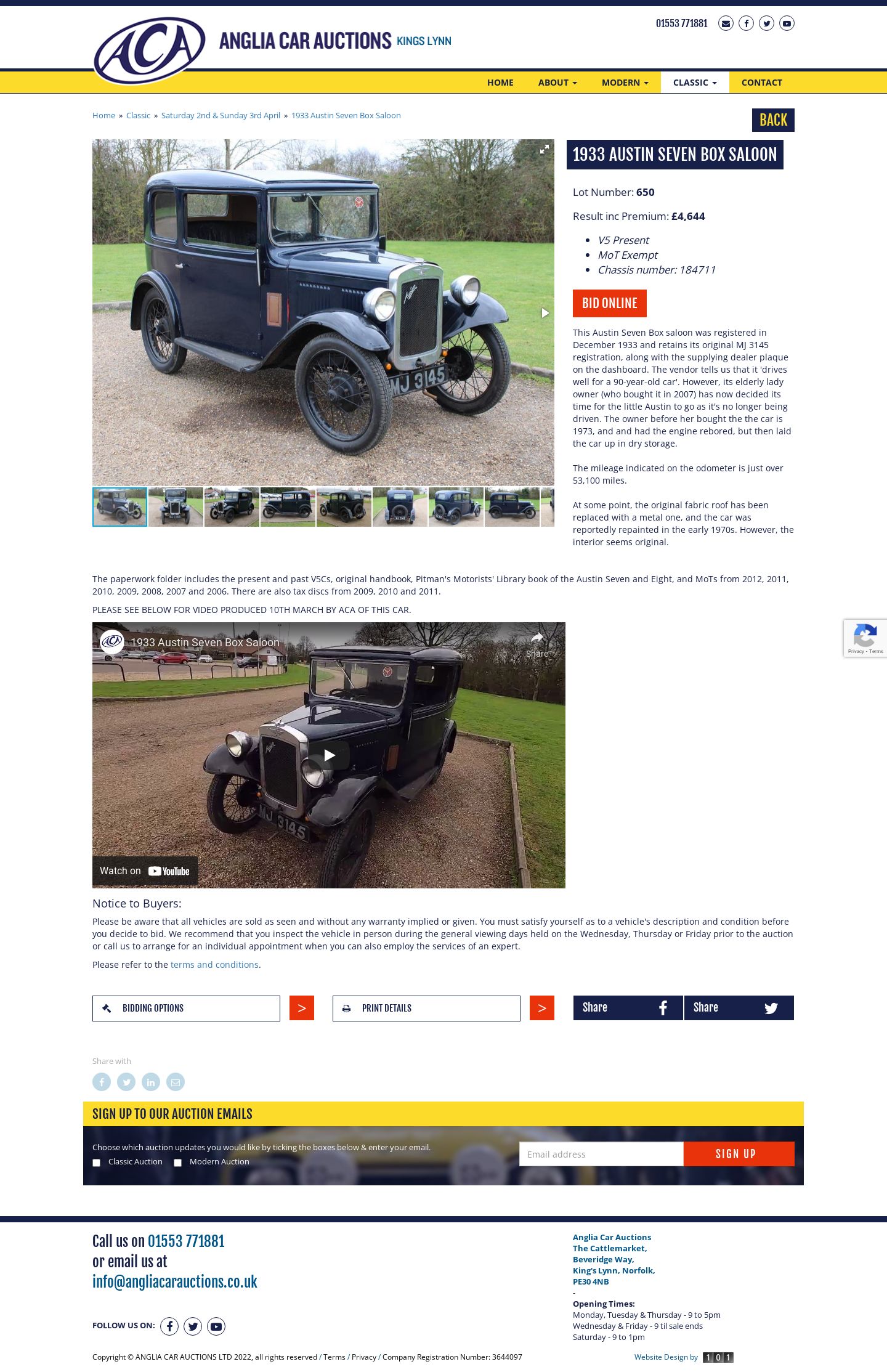Tick the Modern Auction checkbox

[x=177, y=1163]
